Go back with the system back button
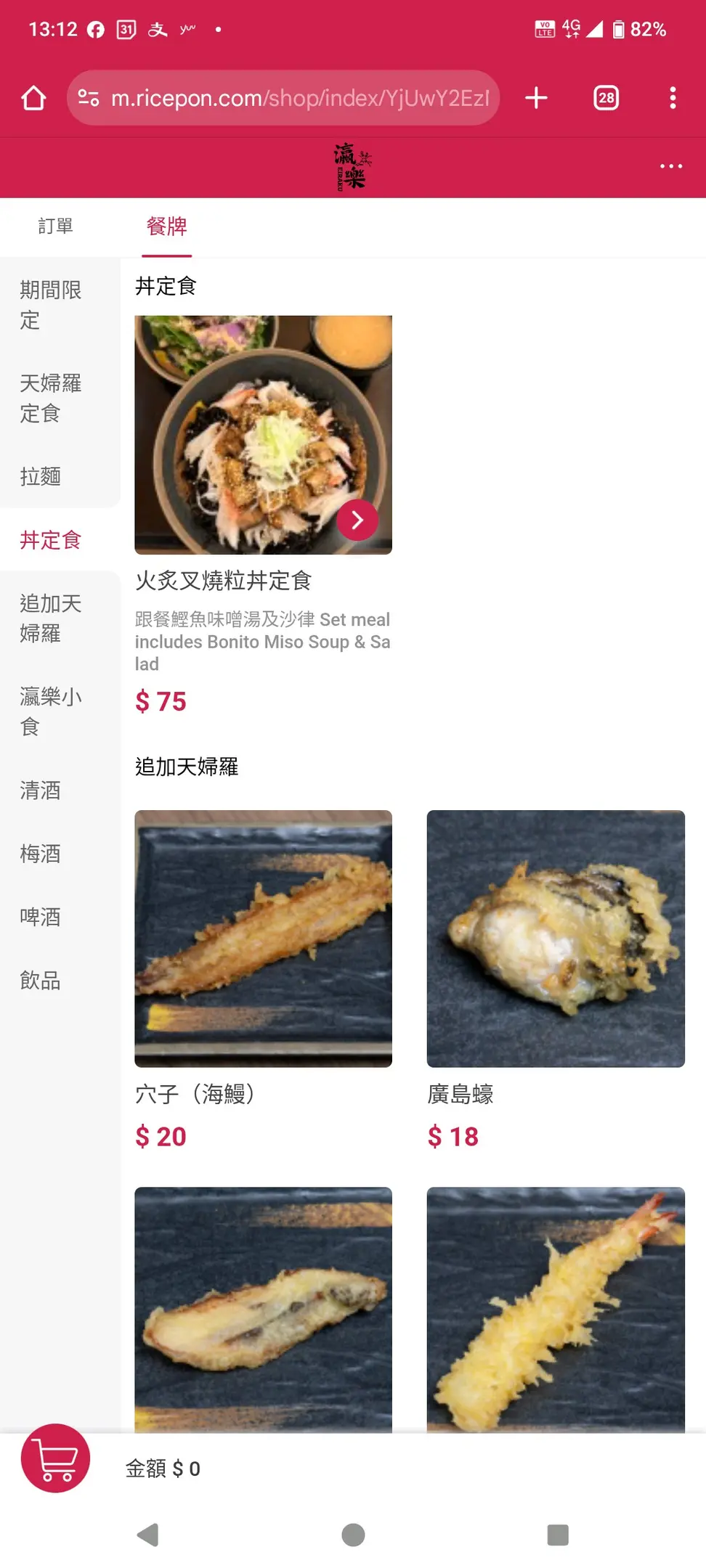 147,1535
